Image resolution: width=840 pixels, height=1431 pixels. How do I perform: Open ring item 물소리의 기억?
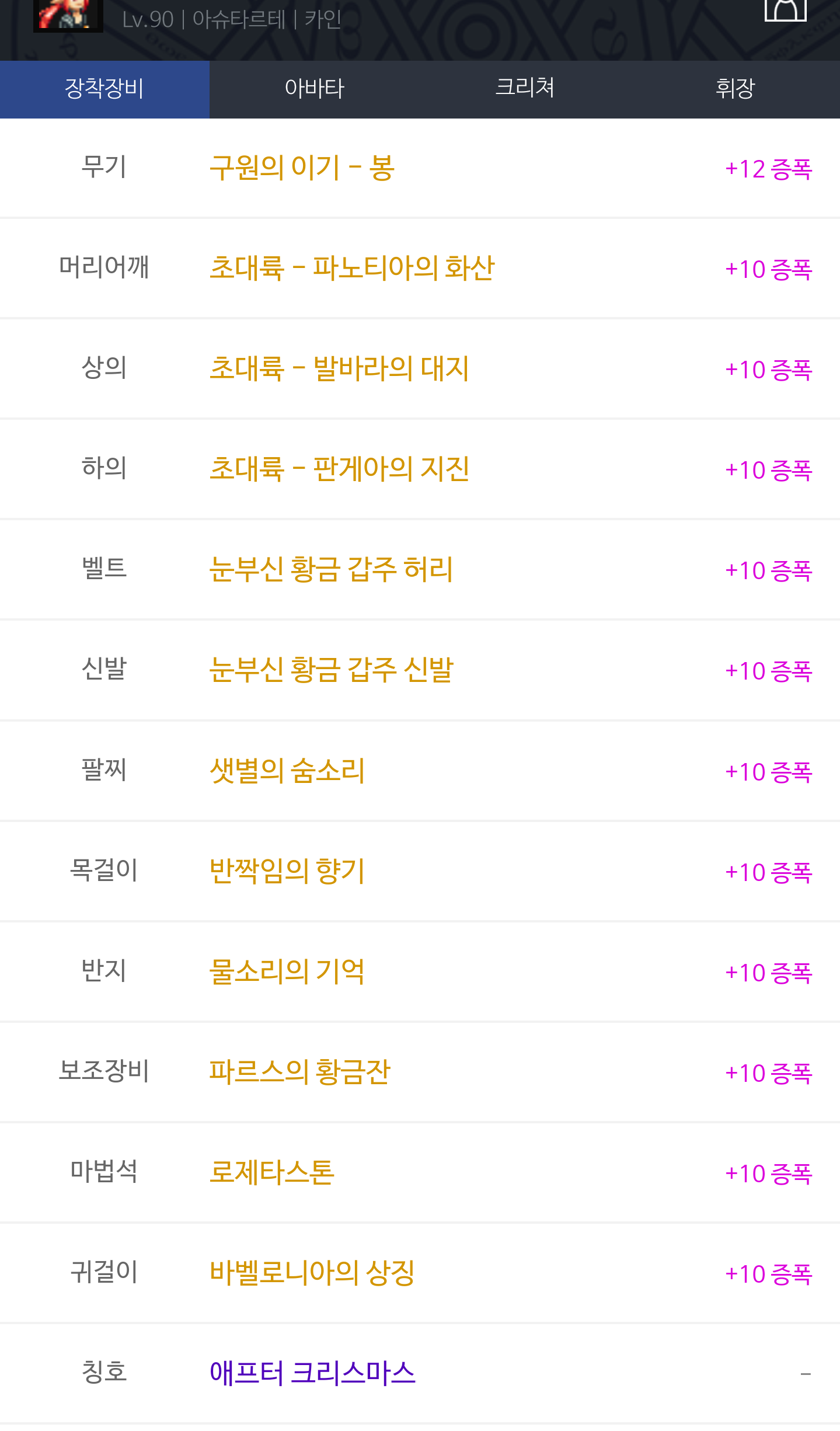(287, 972)
